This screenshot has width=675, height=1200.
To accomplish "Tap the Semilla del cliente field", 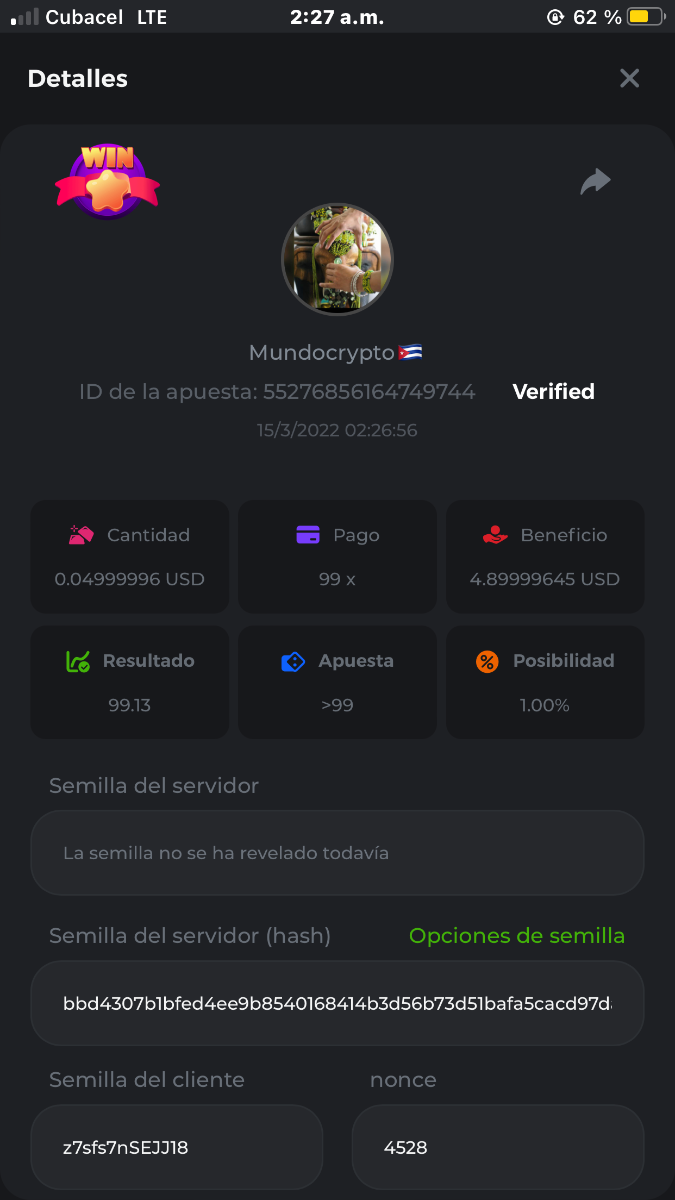I will pos(177,1147).
